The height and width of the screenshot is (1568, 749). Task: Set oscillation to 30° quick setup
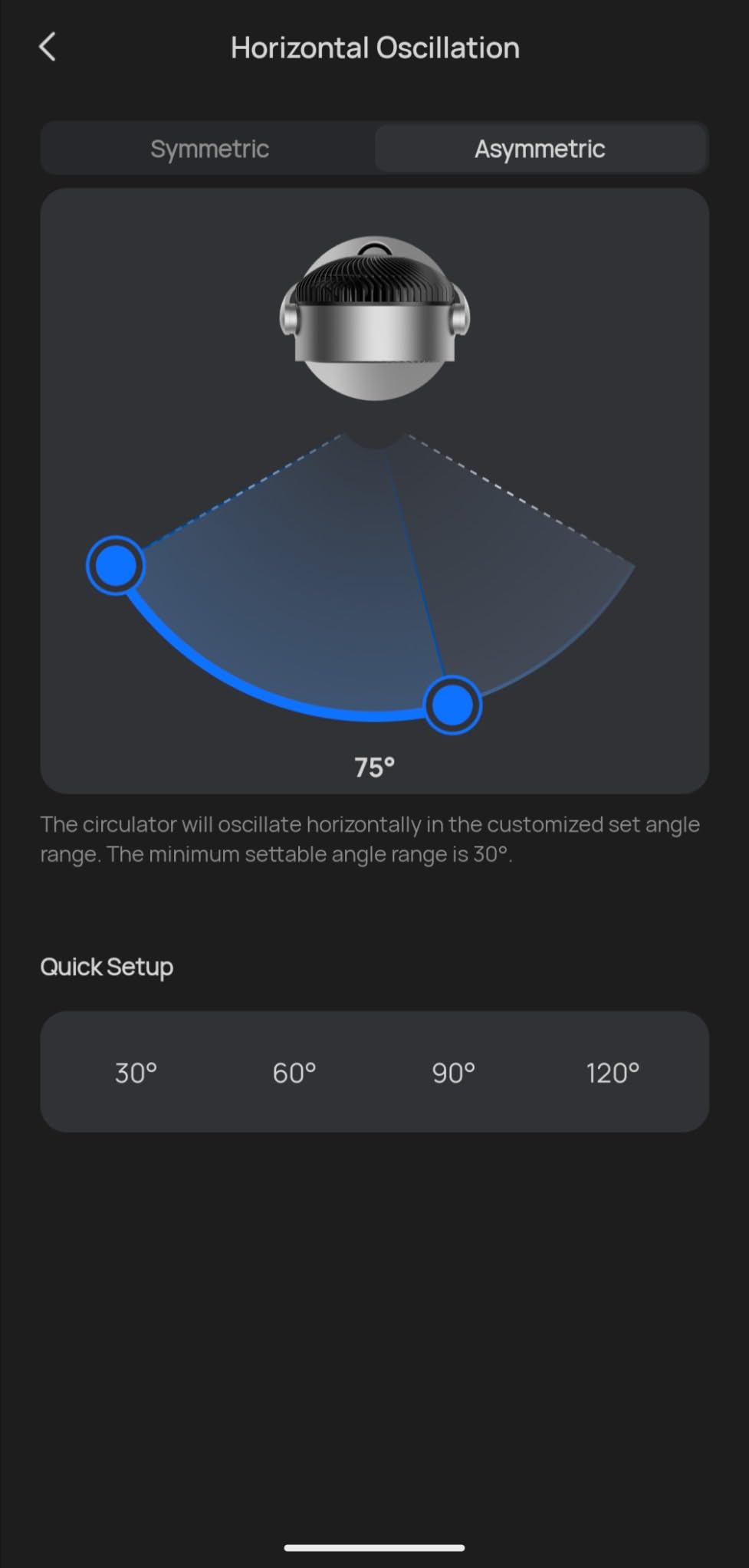pyautogui.click(x=136, y=1072)
